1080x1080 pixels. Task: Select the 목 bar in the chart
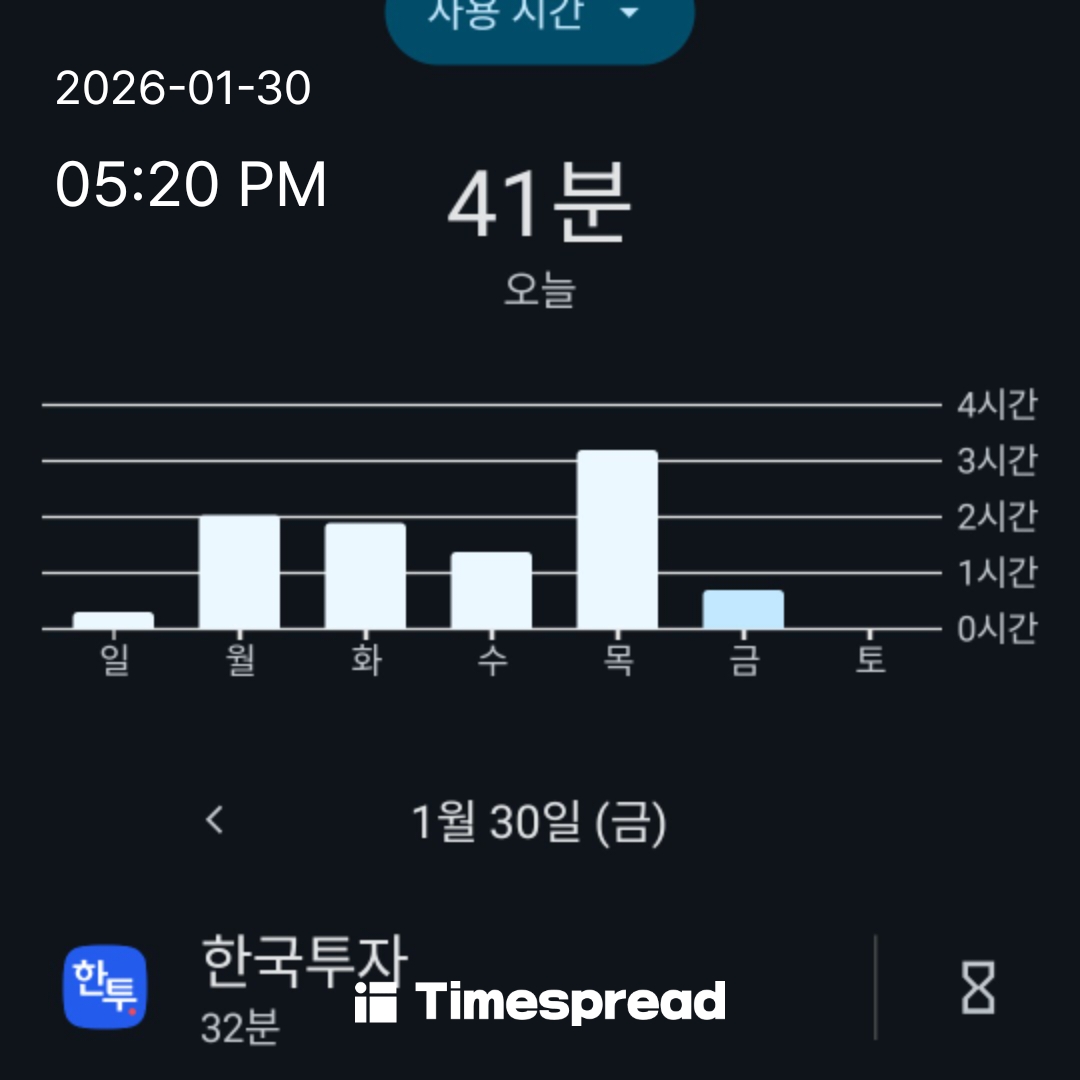(x=617, y=540)
